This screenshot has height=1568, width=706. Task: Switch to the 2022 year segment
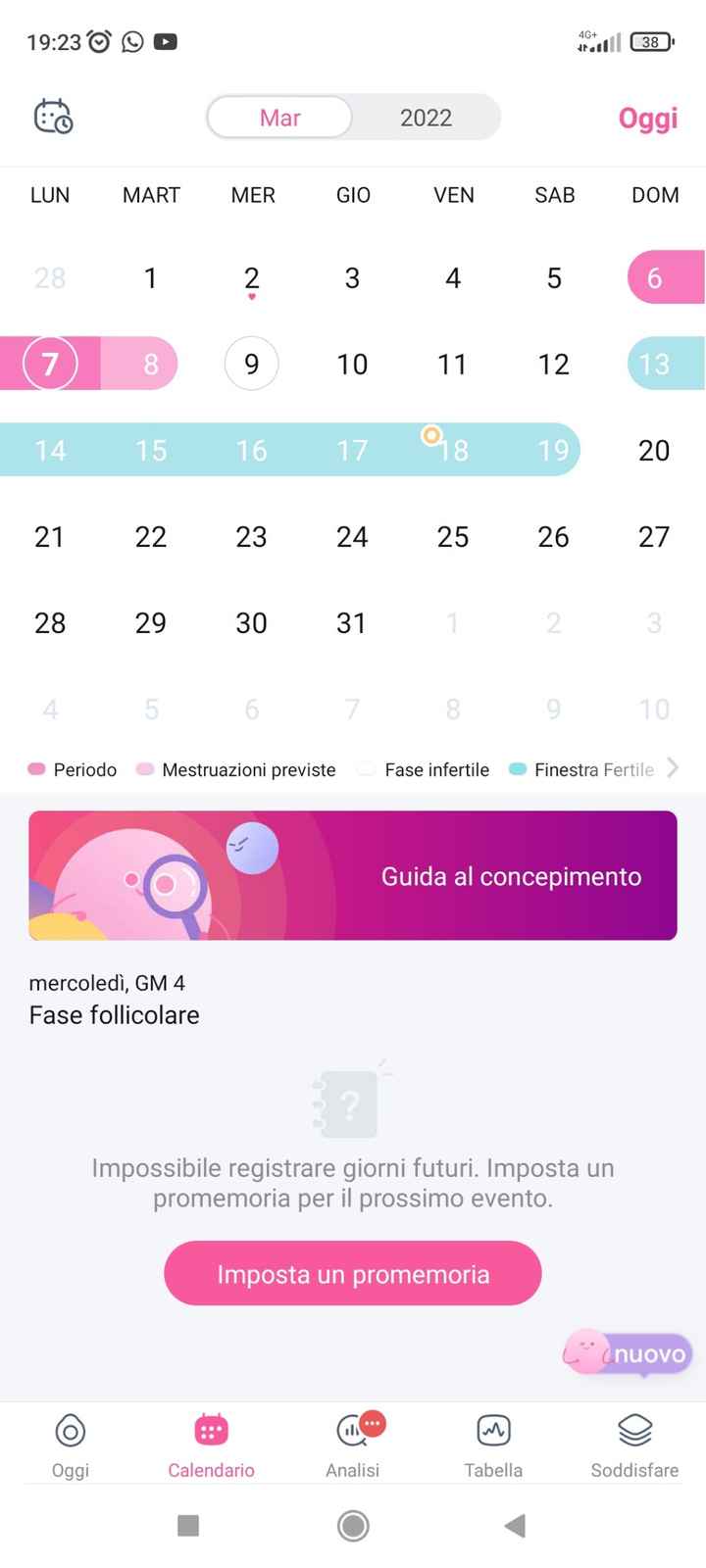click(x=426, y=118)
